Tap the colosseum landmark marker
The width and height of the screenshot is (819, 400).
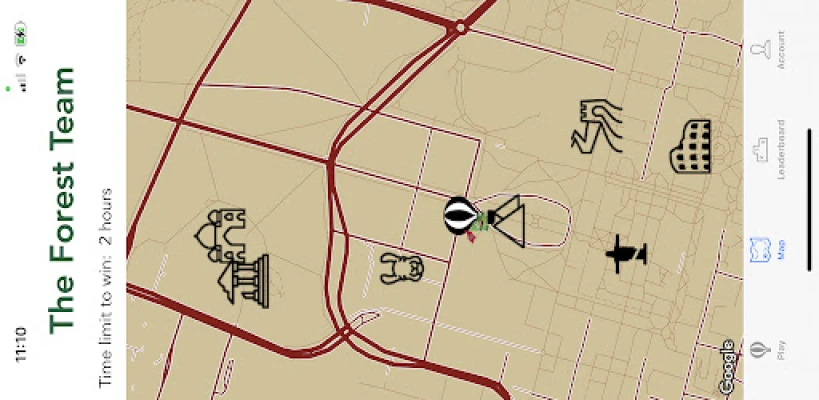[691, 147]
